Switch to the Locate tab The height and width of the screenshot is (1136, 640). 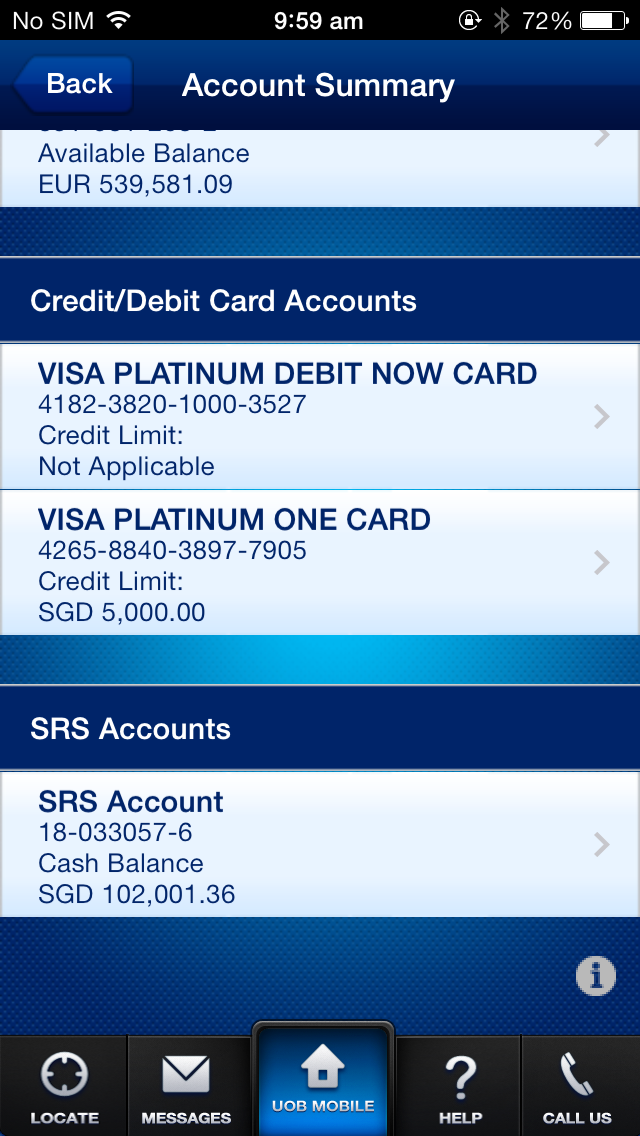point(64,1086)
